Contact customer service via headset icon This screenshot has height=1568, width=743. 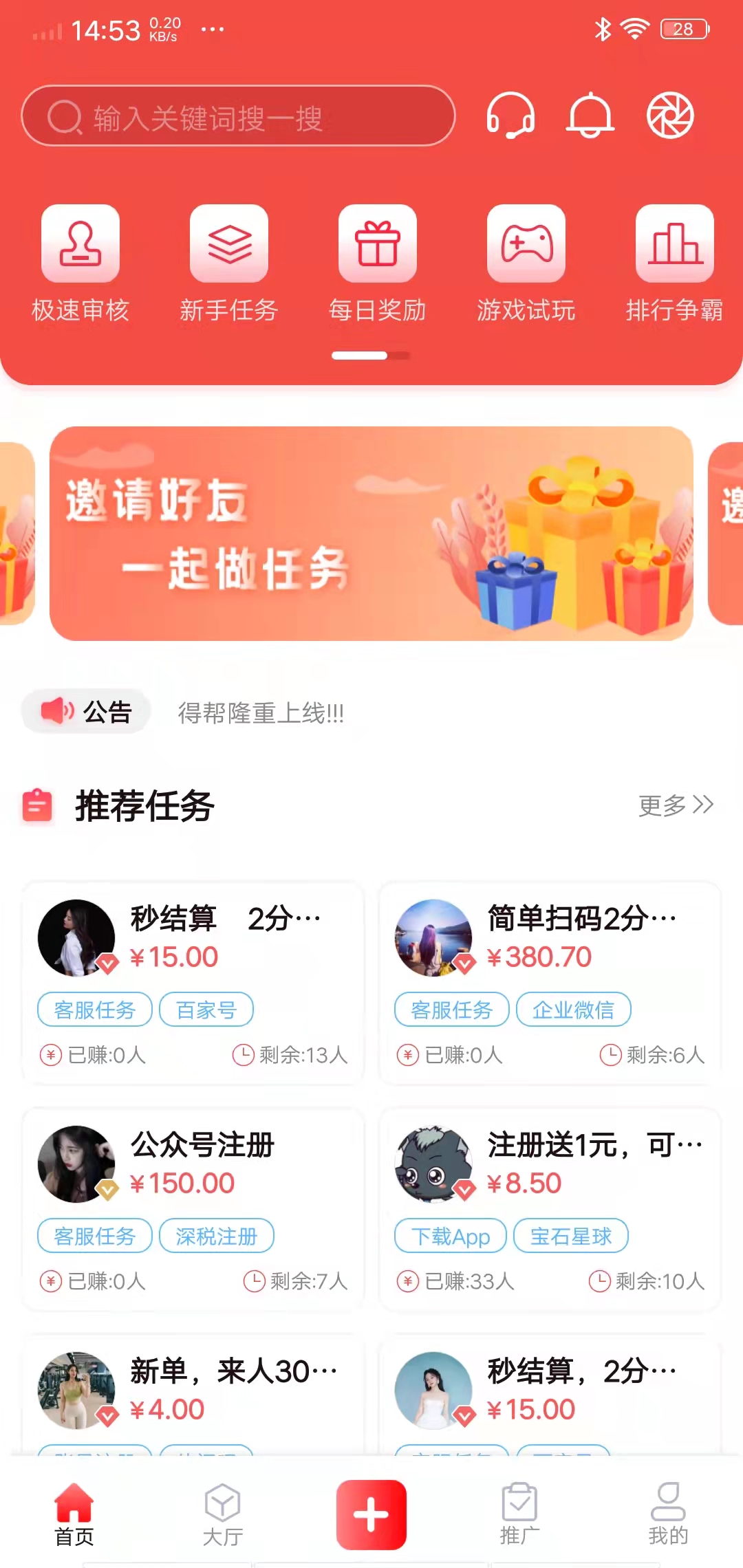click(x=513, y=117)
